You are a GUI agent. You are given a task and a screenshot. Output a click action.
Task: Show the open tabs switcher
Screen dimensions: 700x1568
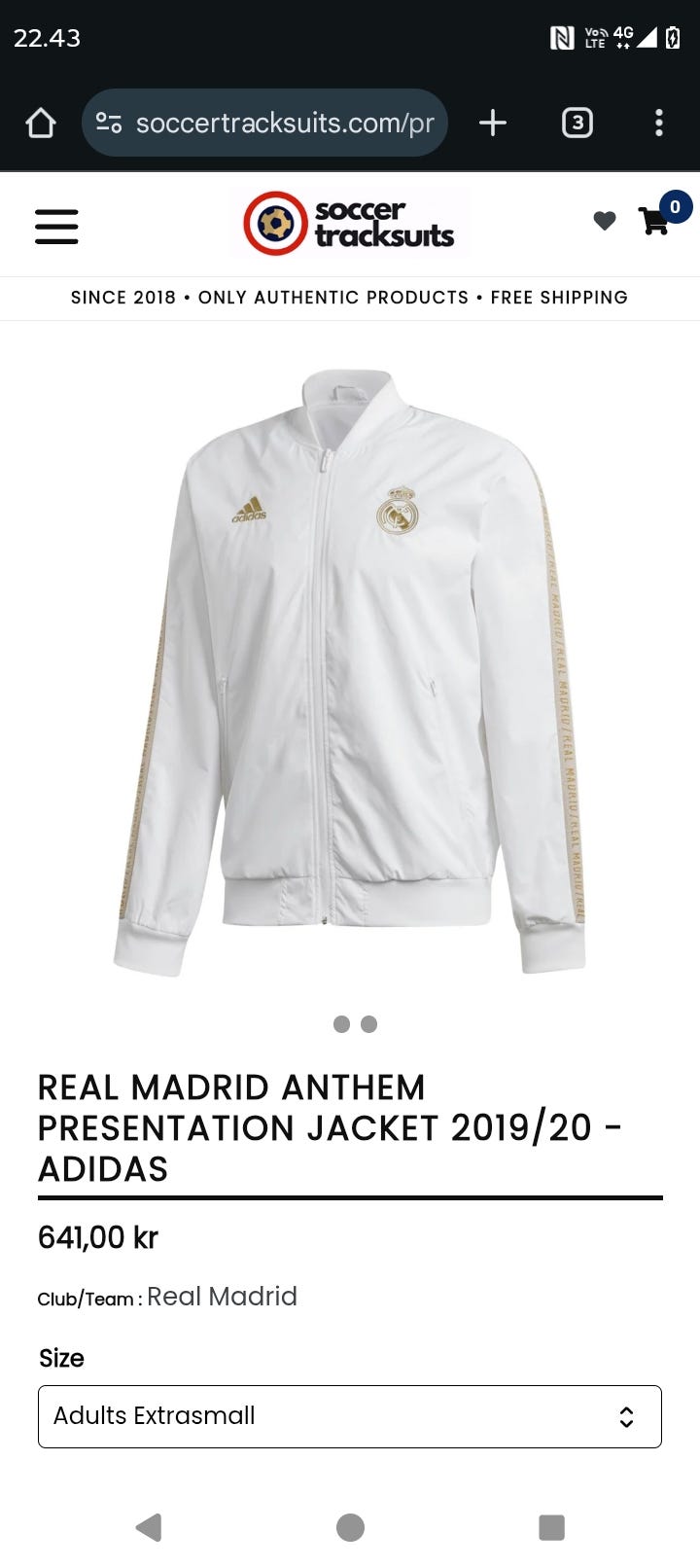click(577, 123)
